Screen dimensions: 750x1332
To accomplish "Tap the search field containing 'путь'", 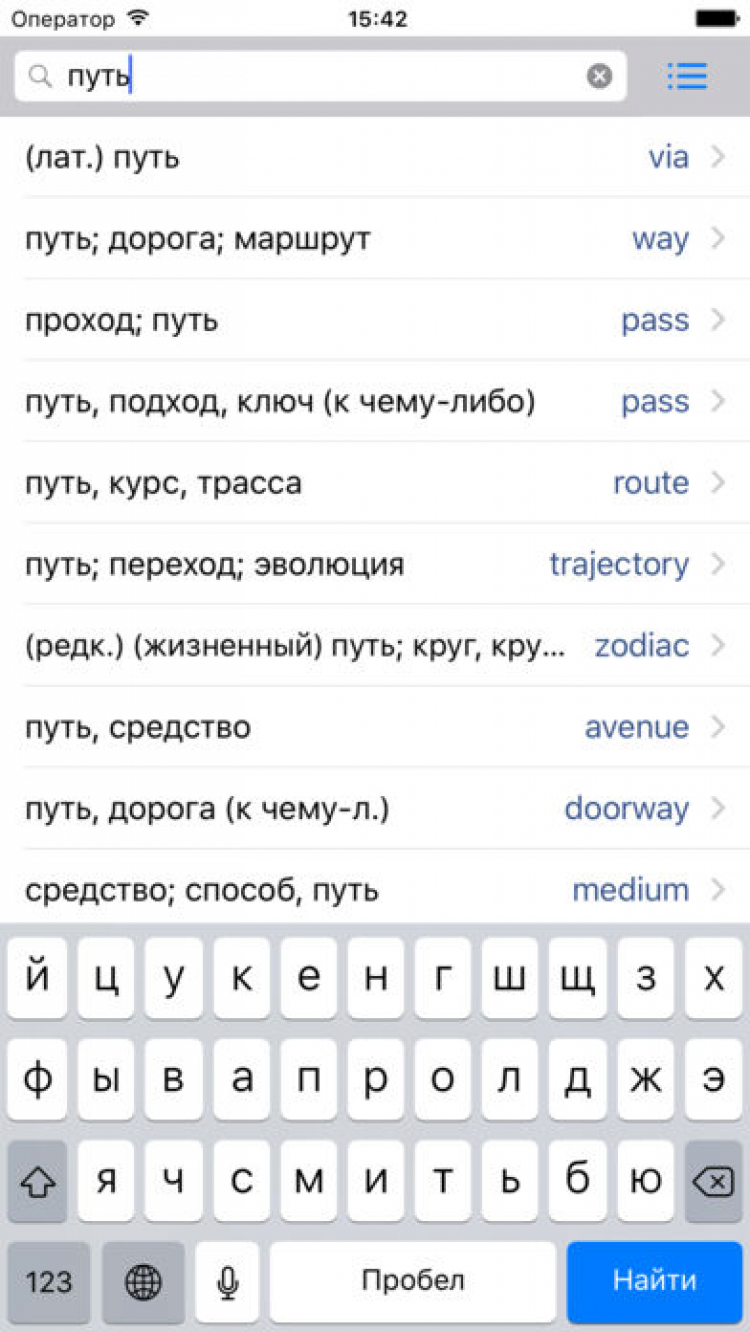I will pyautogui.click(x=310, y=76).
